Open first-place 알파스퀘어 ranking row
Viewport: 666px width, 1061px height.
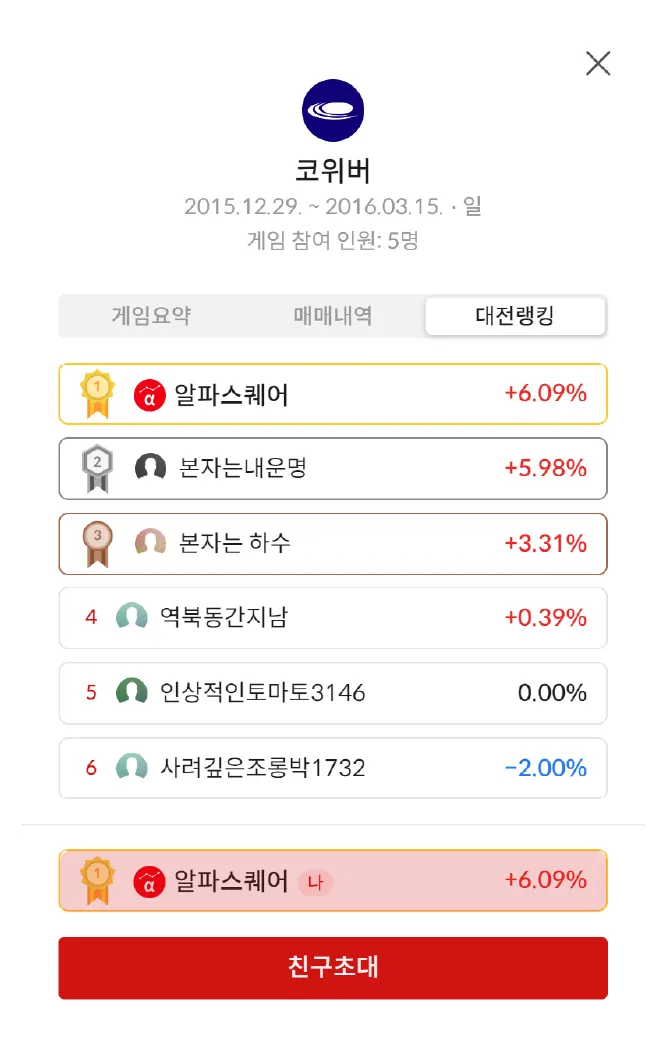[333, 394]
